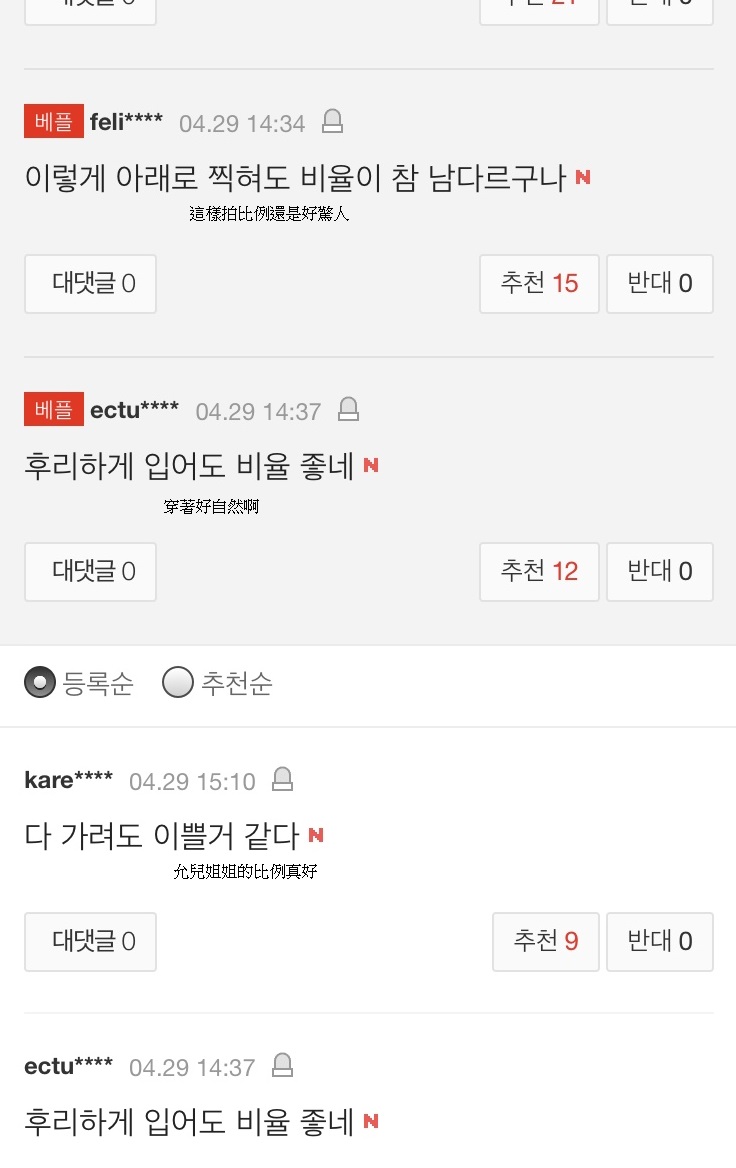This screenshot has width=736, height=1168.
Task: Select 등록순 sort order
Action: pos(40,684)
